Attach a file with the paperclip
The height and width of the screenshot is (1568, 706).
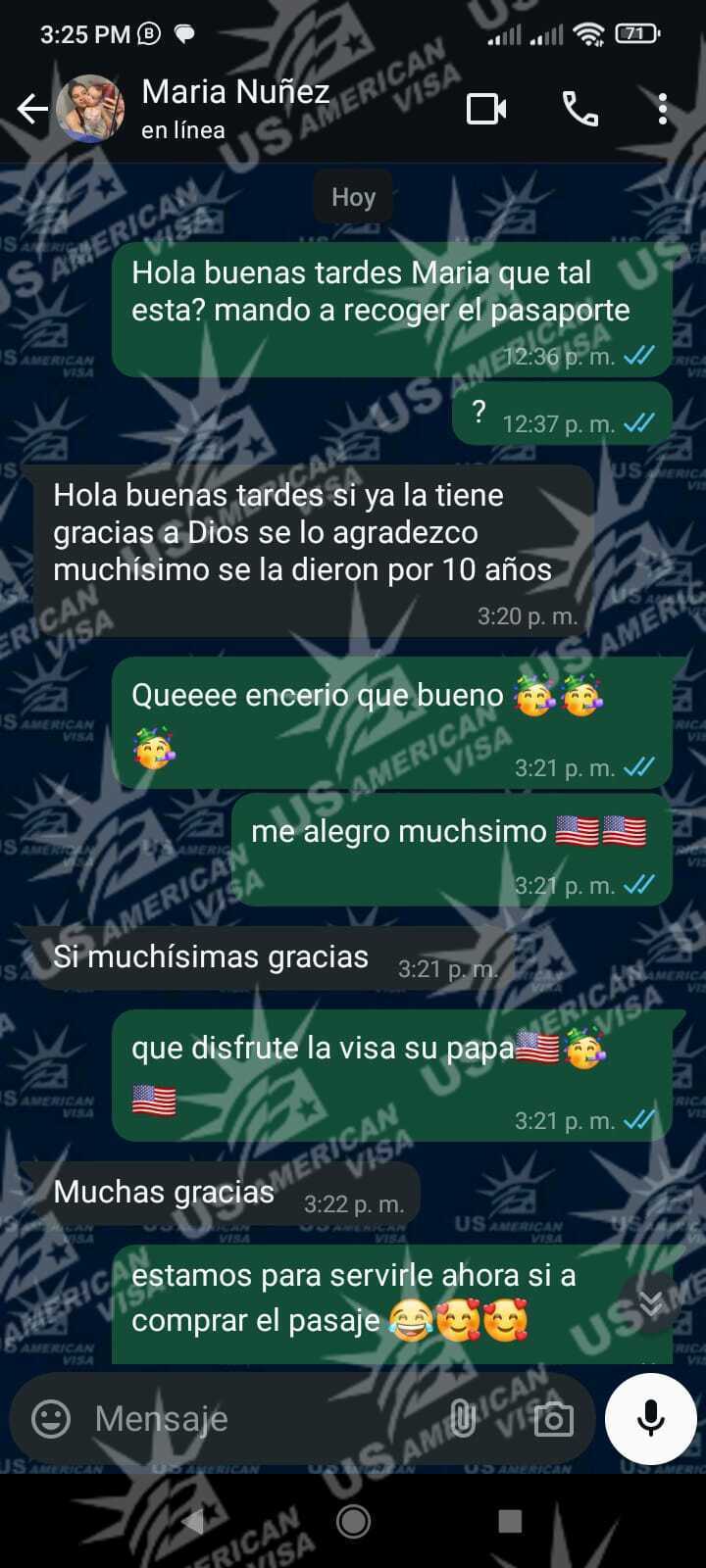(462, 1418)
